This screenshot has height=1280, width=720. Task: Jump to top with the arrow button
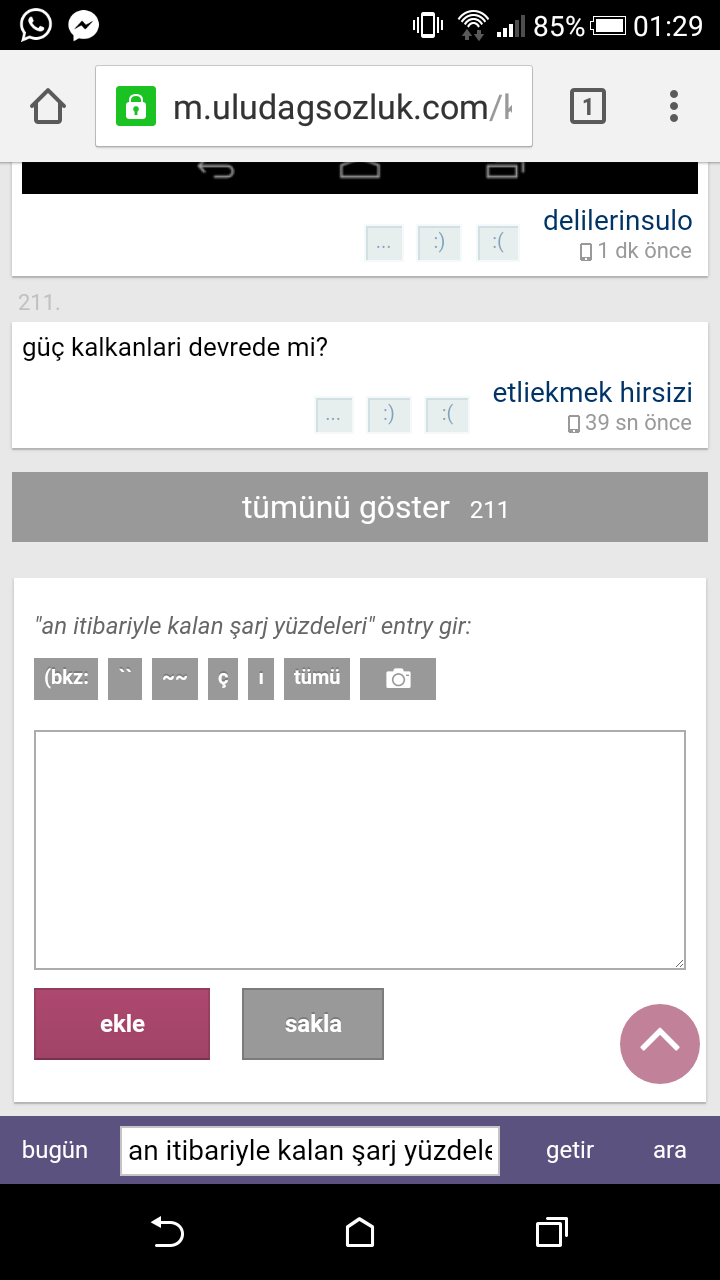(x=660, y=1043)
